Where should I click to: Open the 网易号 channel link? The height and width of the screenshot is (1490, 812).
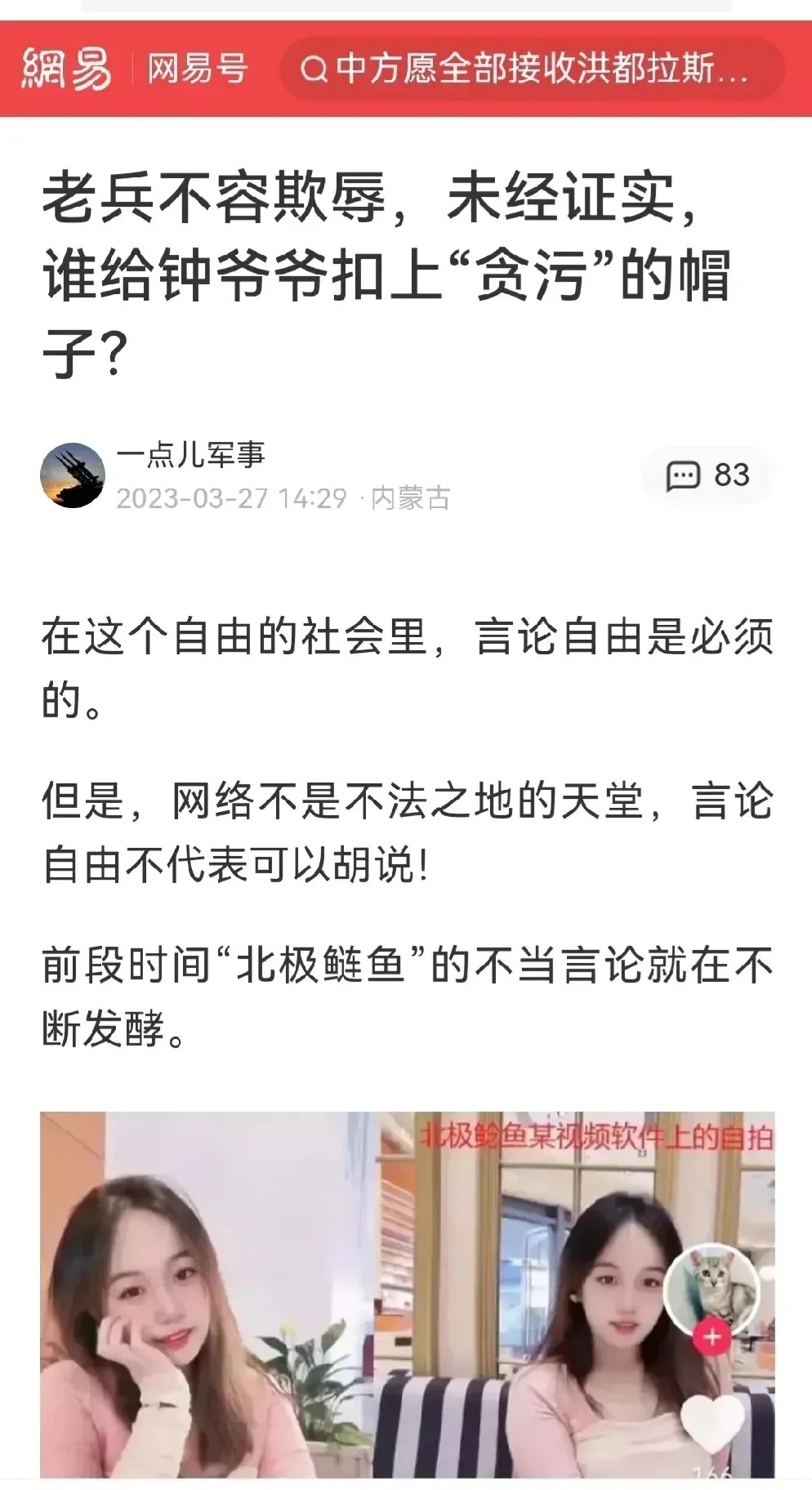point(197,69)
